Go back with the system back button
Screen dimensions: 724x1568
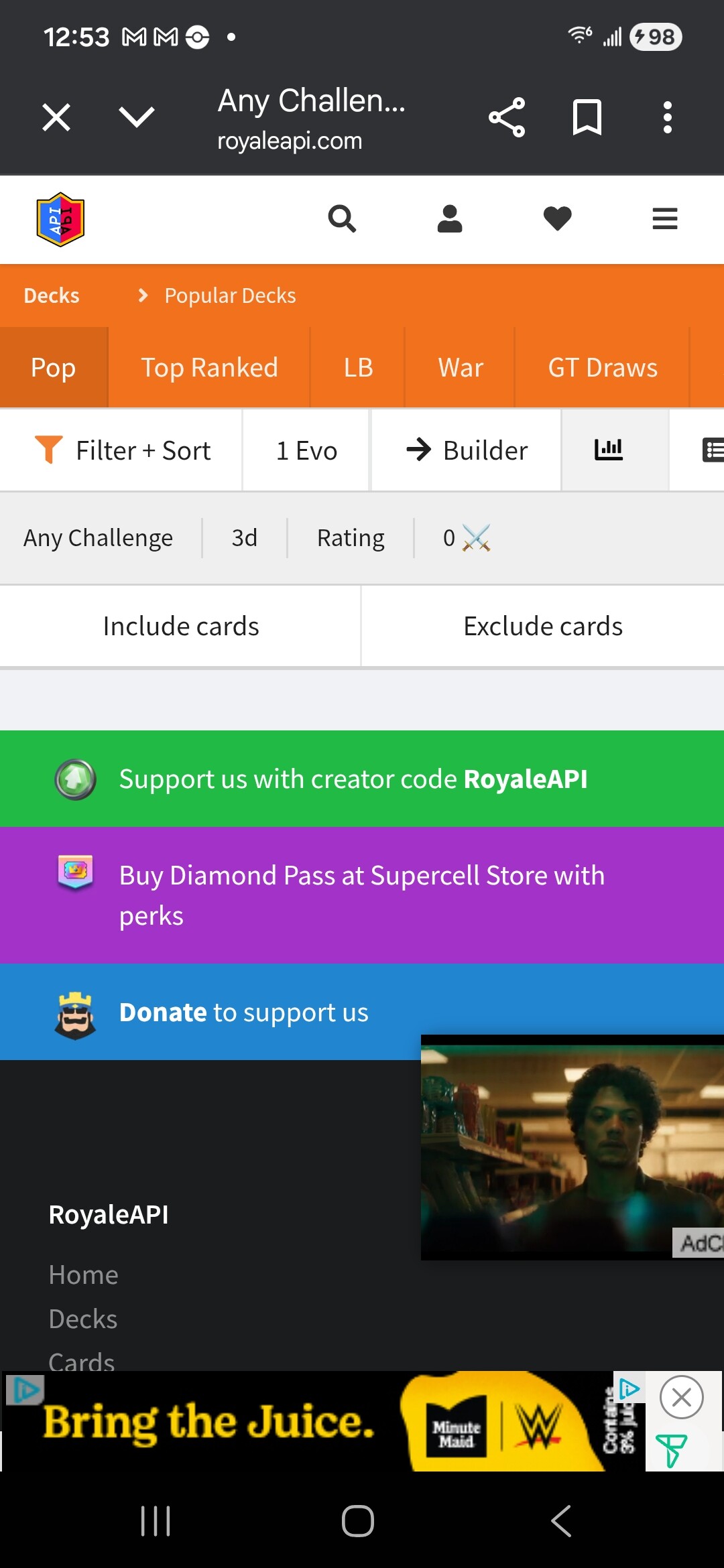pyautogui.click(x=561, y=1521)
